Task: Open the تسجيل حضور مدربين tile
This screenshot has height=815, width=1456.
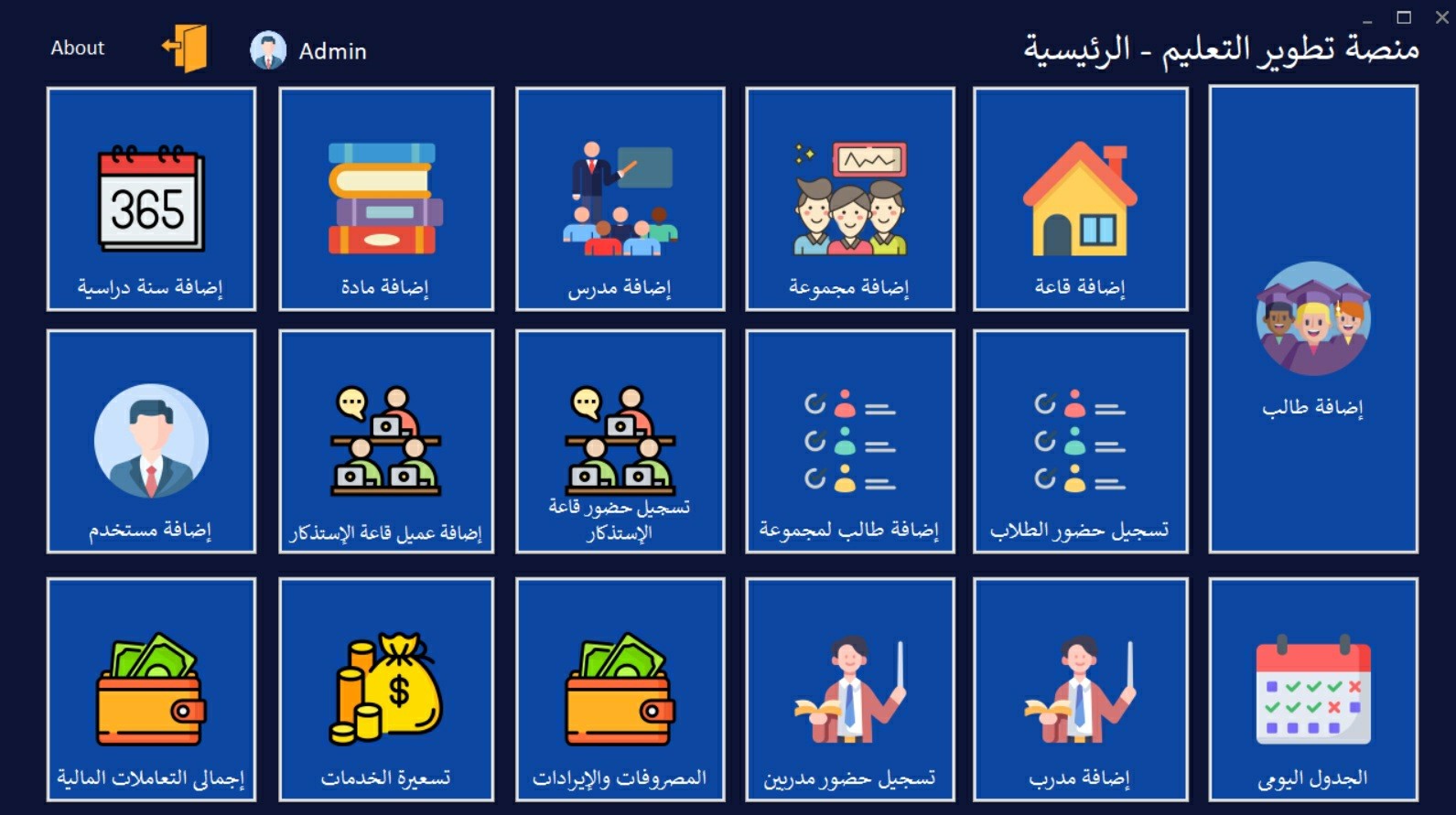Action: tap(849, 690)
